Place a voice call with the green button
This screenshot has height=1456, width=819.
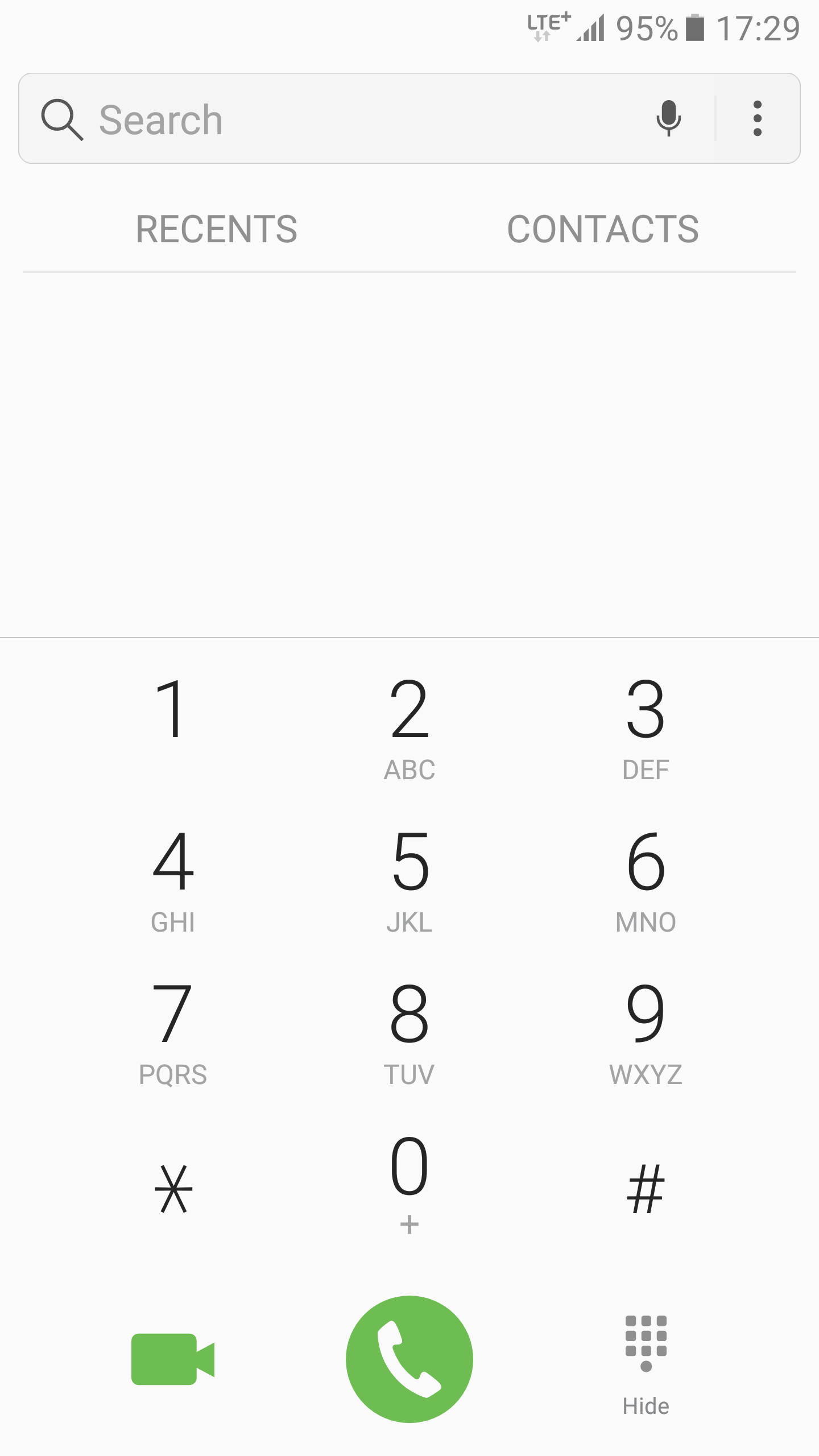409,1359
